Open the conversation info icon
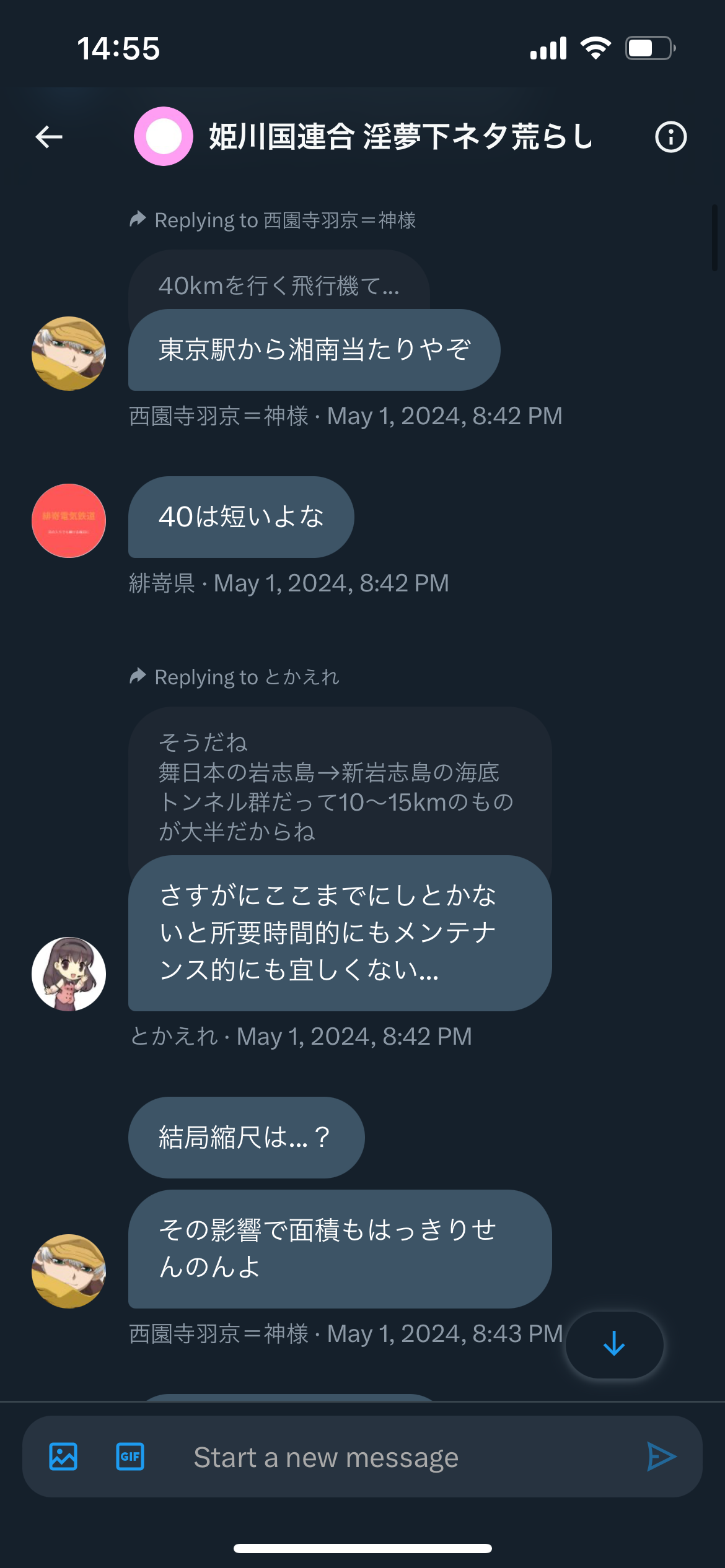725x1568 pixels. (x=671, y=137)
